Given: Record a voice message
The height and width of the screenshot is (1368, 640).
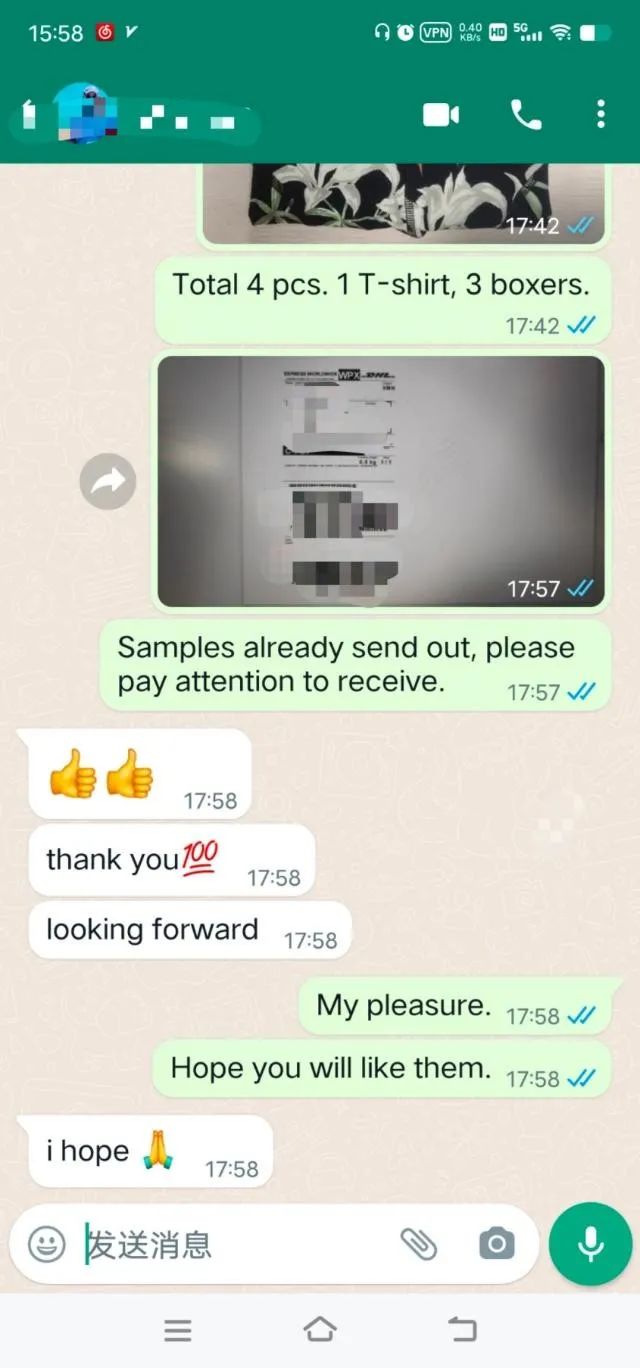Looking at the screenshot, I should 590,1244.
